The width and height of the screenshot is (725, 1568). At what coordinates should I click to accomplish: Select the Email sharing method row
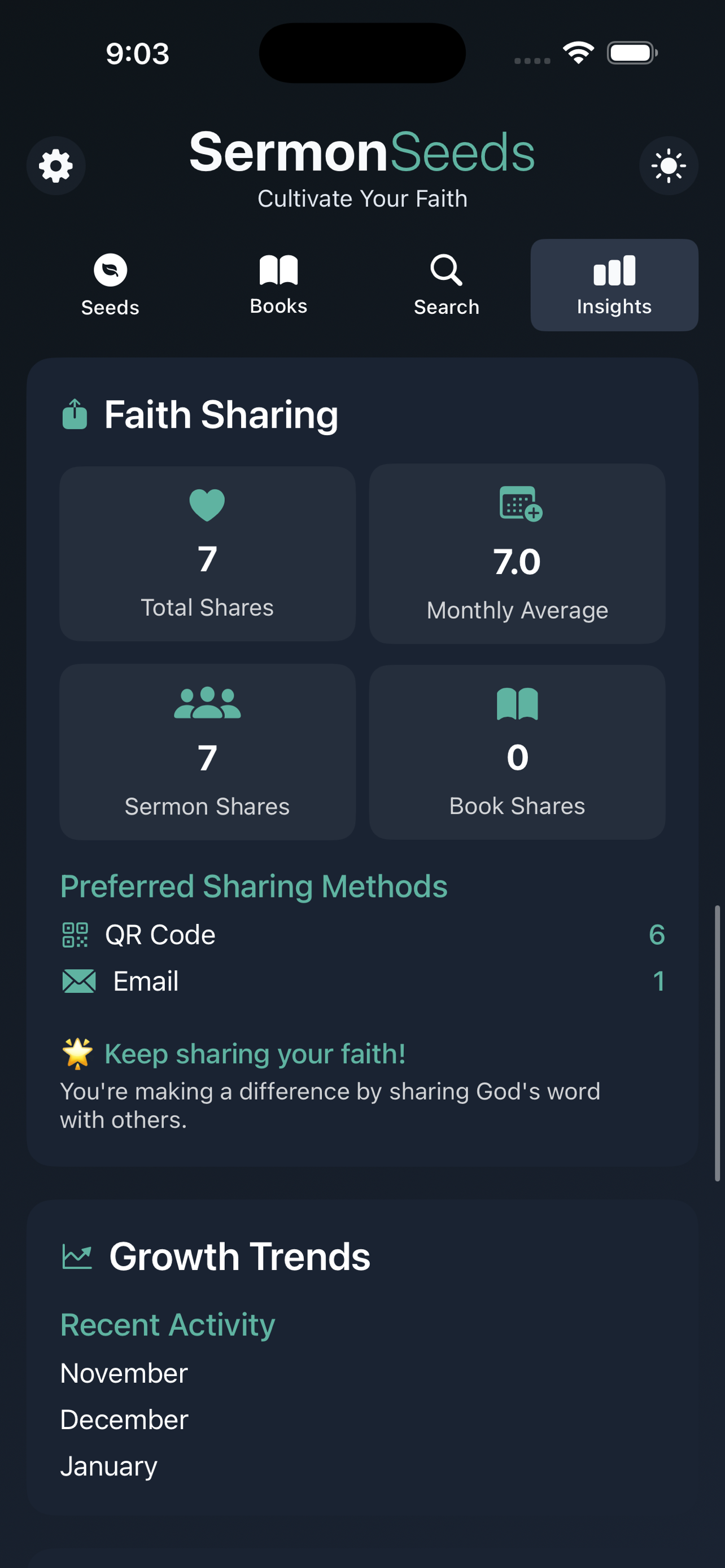click(x=362, y=980)
